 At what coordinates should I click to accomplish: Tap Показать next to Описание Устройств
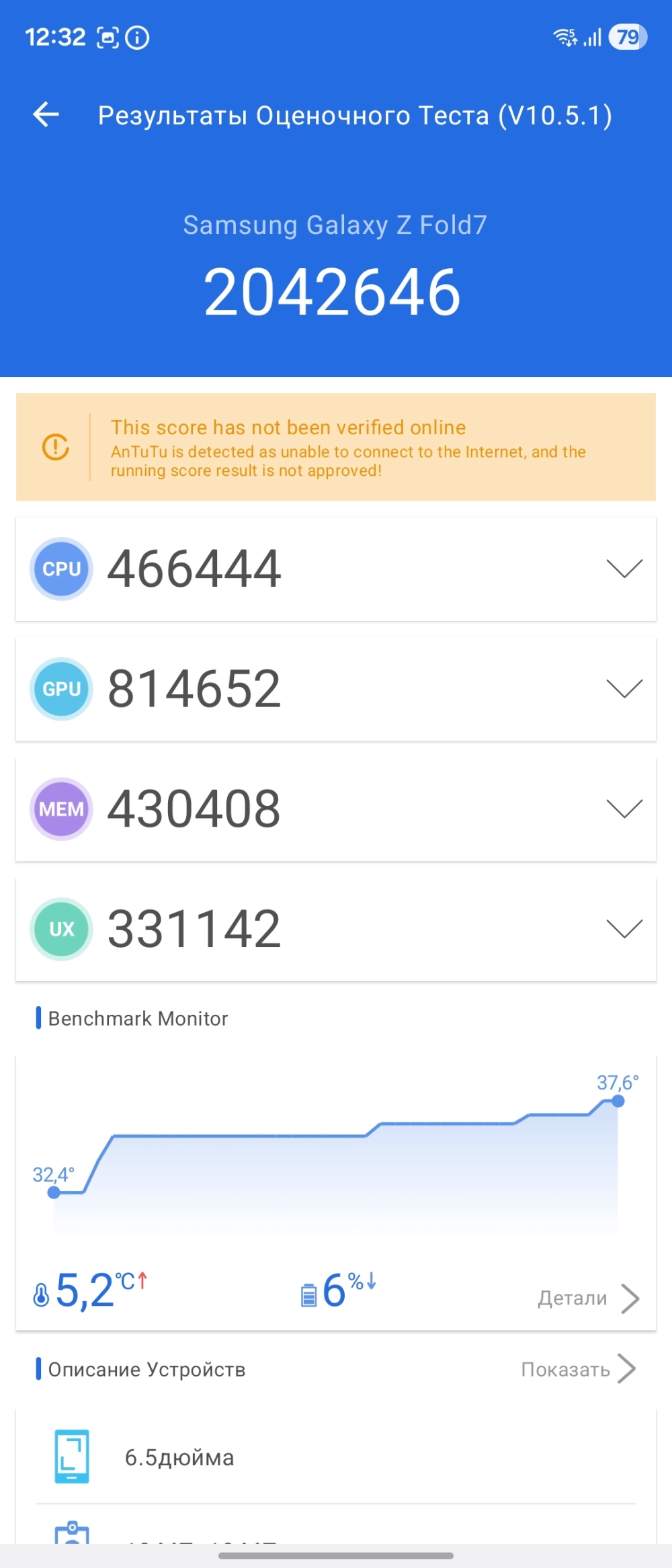578,1369
